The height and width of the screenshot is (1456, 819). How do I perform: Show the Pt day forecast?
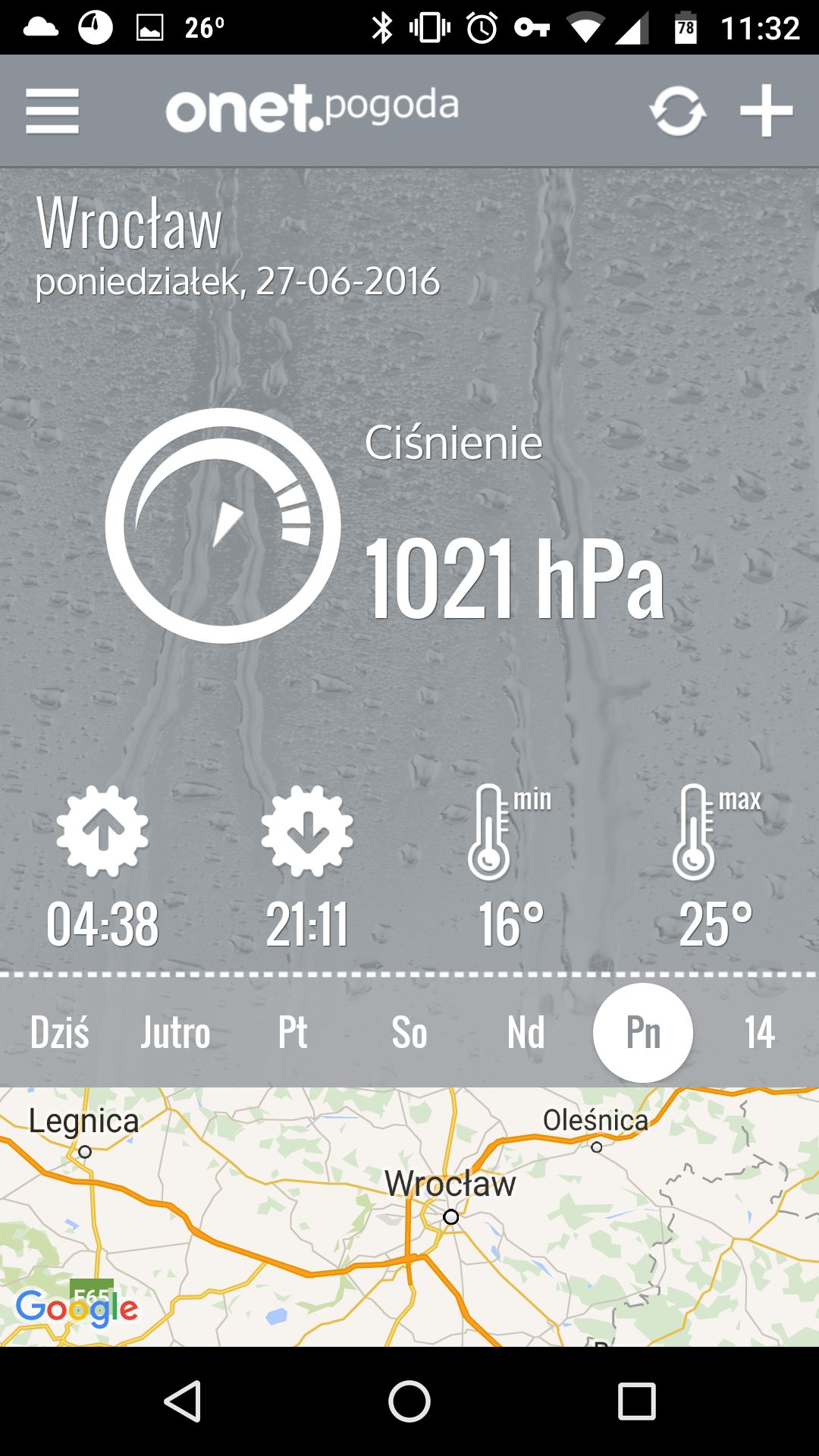(x=293, y=1033)
